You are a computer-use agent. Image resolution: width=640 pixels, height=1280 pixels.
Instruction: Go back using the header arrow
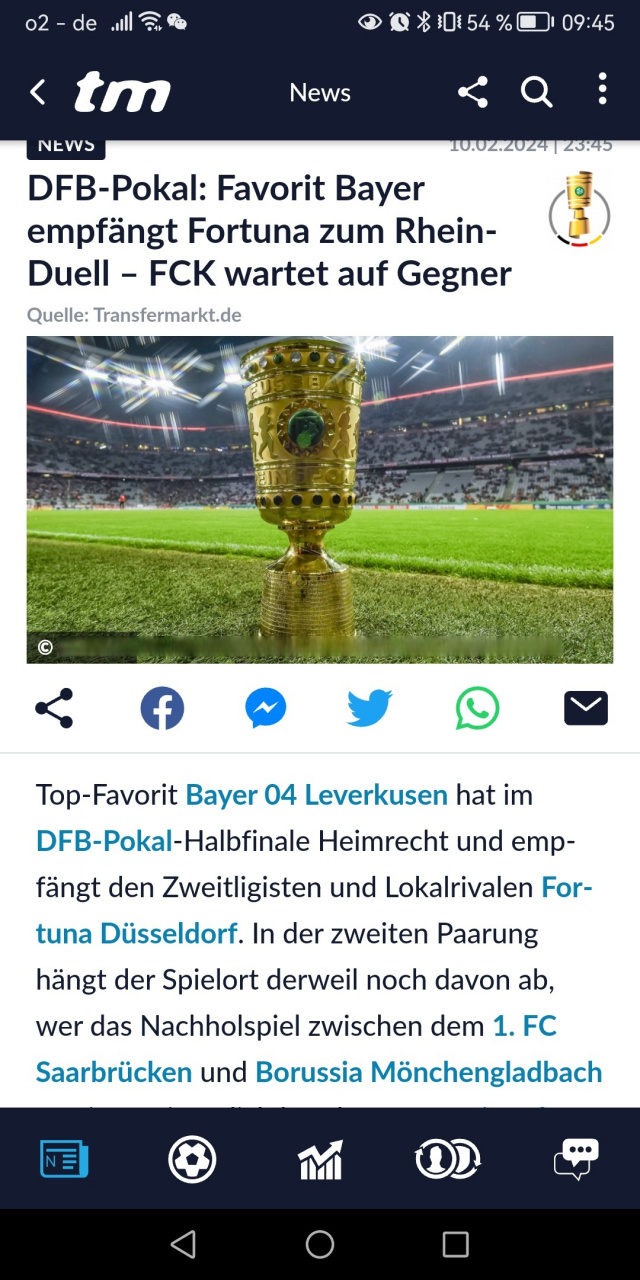[38, 93]
